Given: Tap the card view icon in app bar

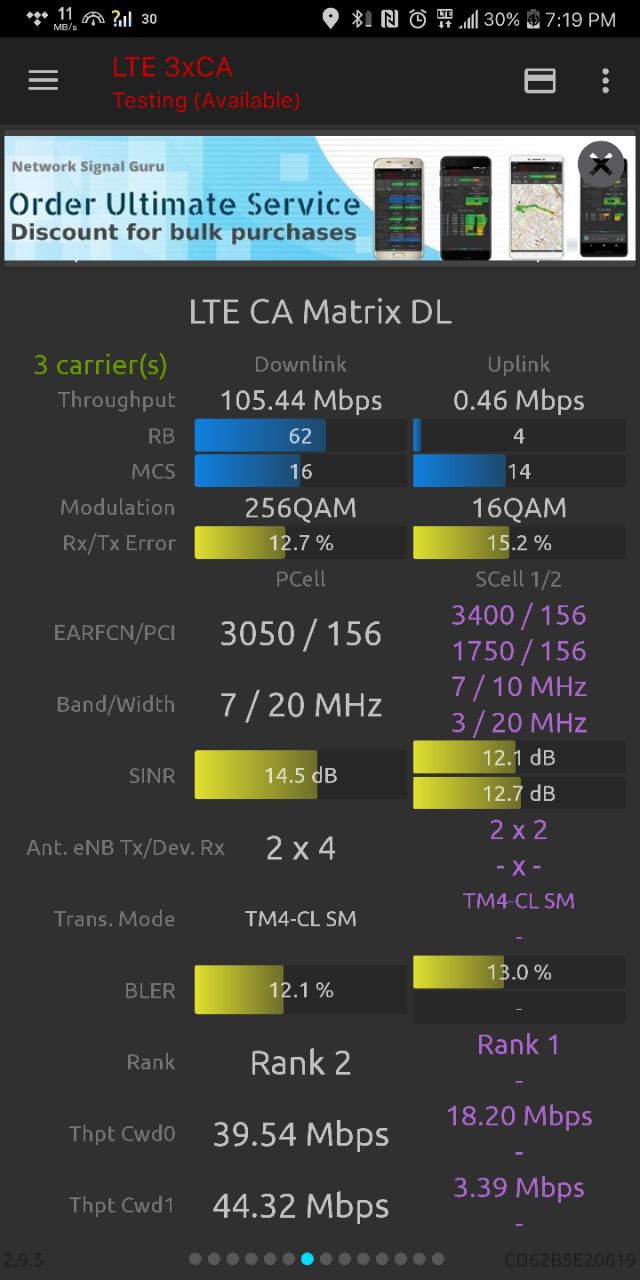Looking at the screenshot, I should coord(540,81).
